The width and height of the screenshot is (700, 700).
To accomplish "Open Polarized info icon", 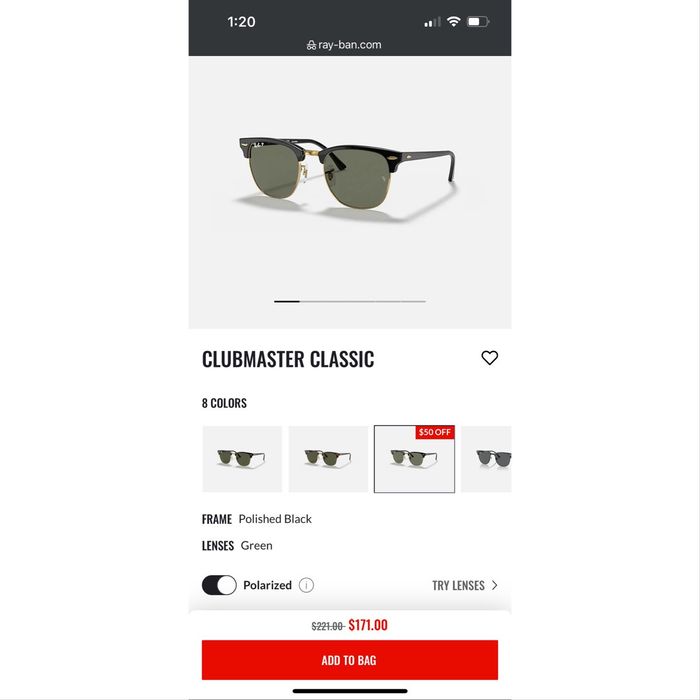I will pos(307,585).
